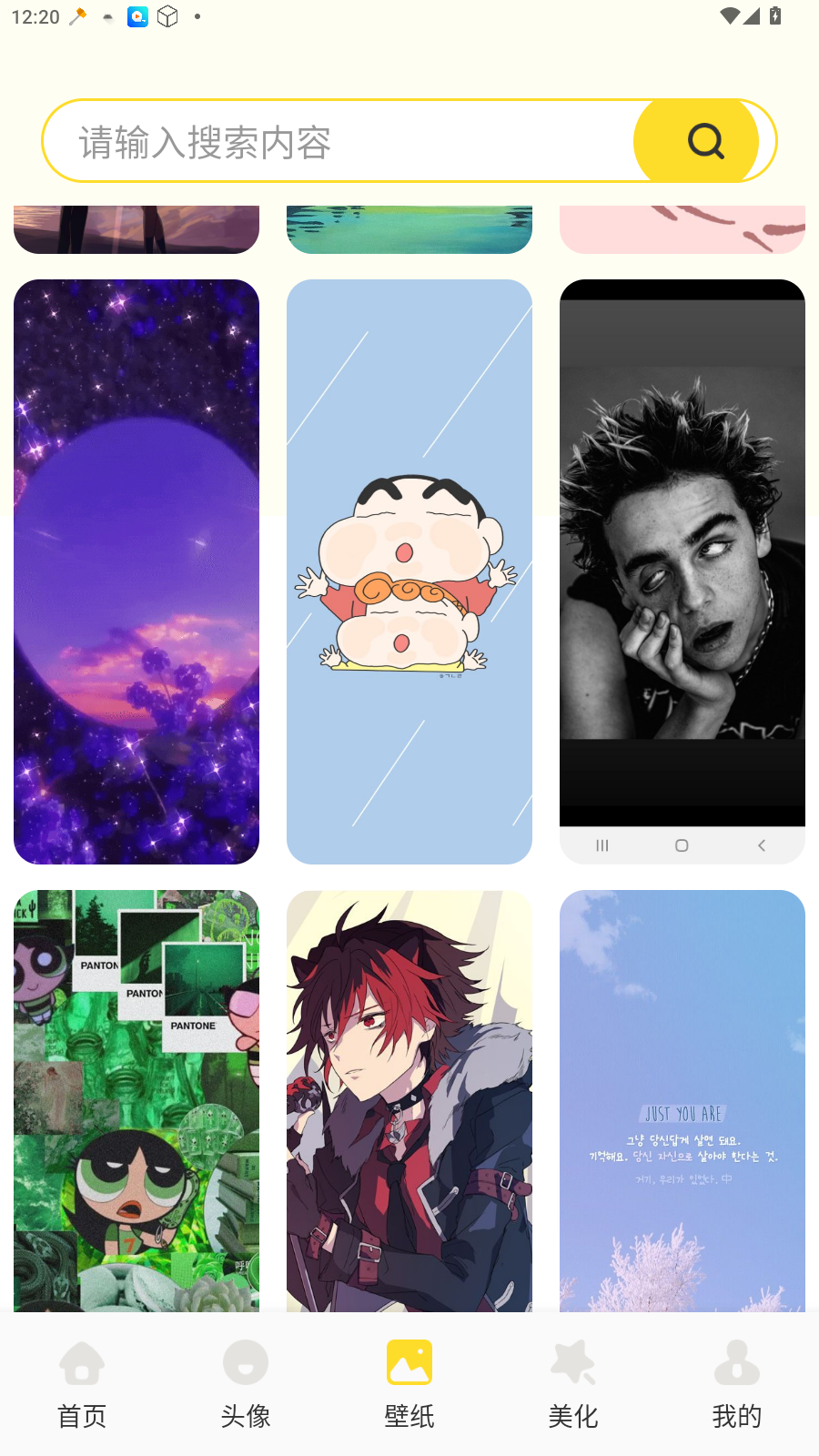Switch to the 头像 tab

click(246, 1383)
